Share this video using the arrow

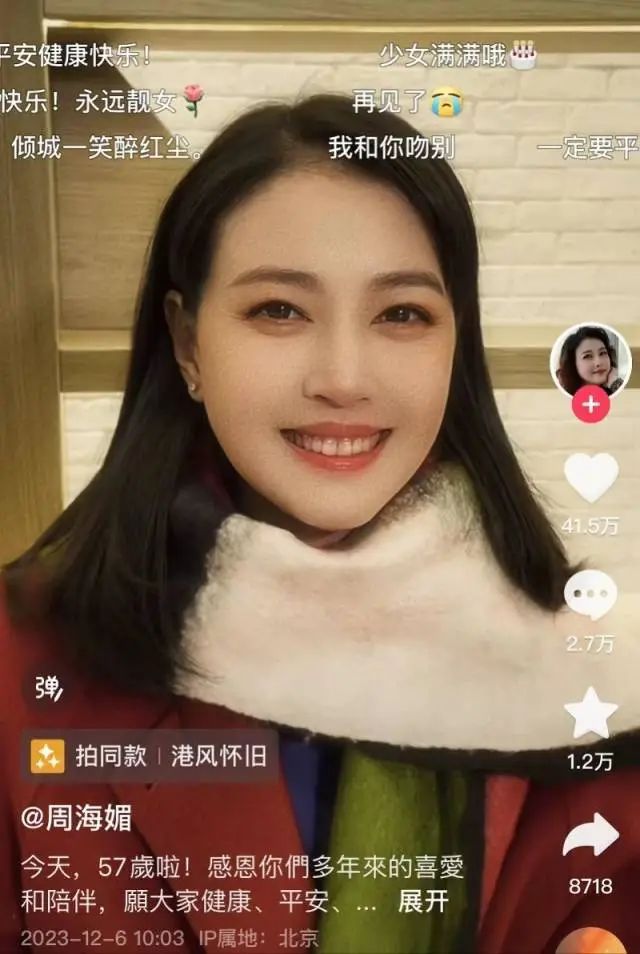(591, 836)
